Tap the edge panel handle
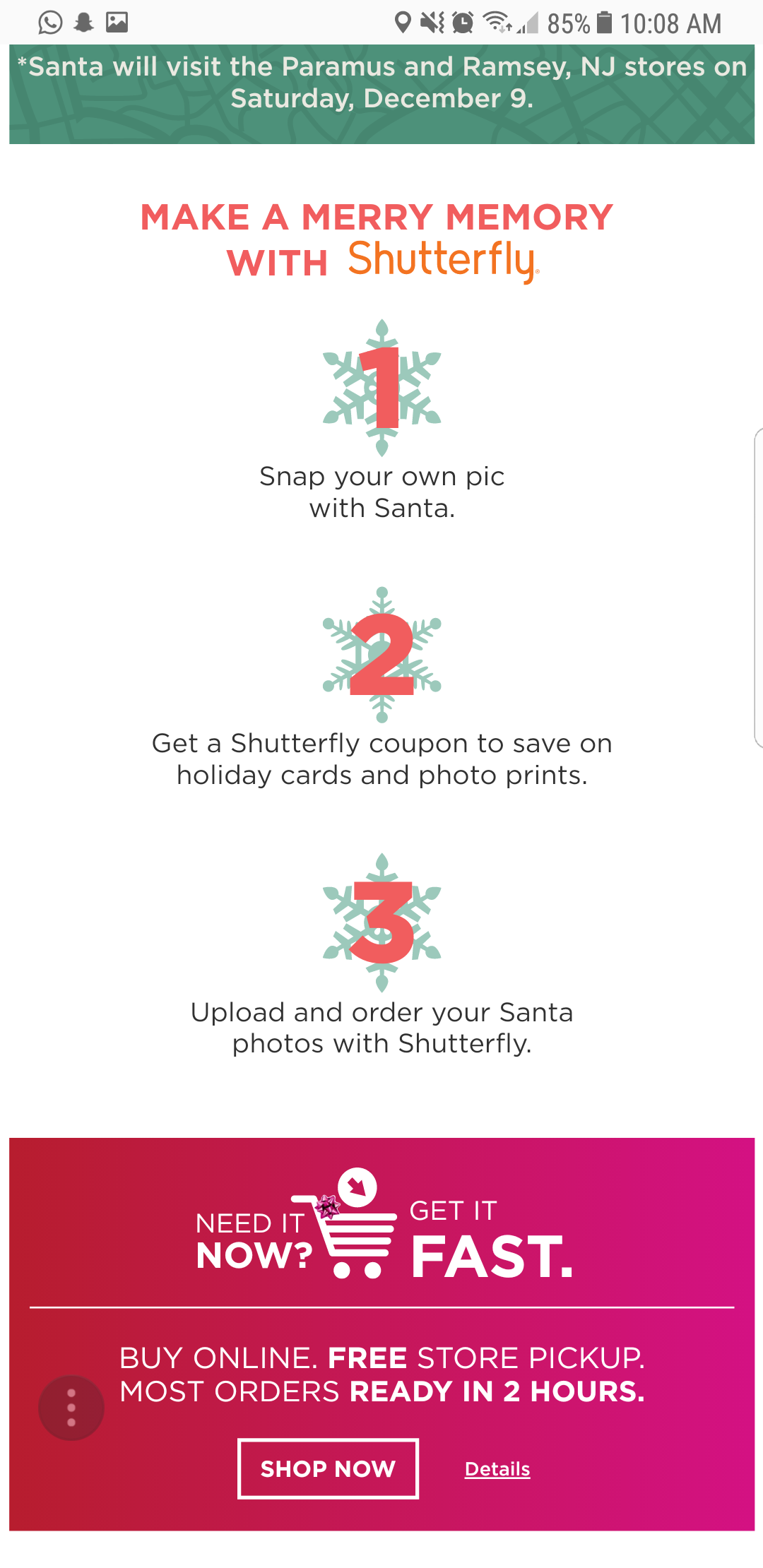This screenshot has height=1568, width=763. [x=758, y=587]
